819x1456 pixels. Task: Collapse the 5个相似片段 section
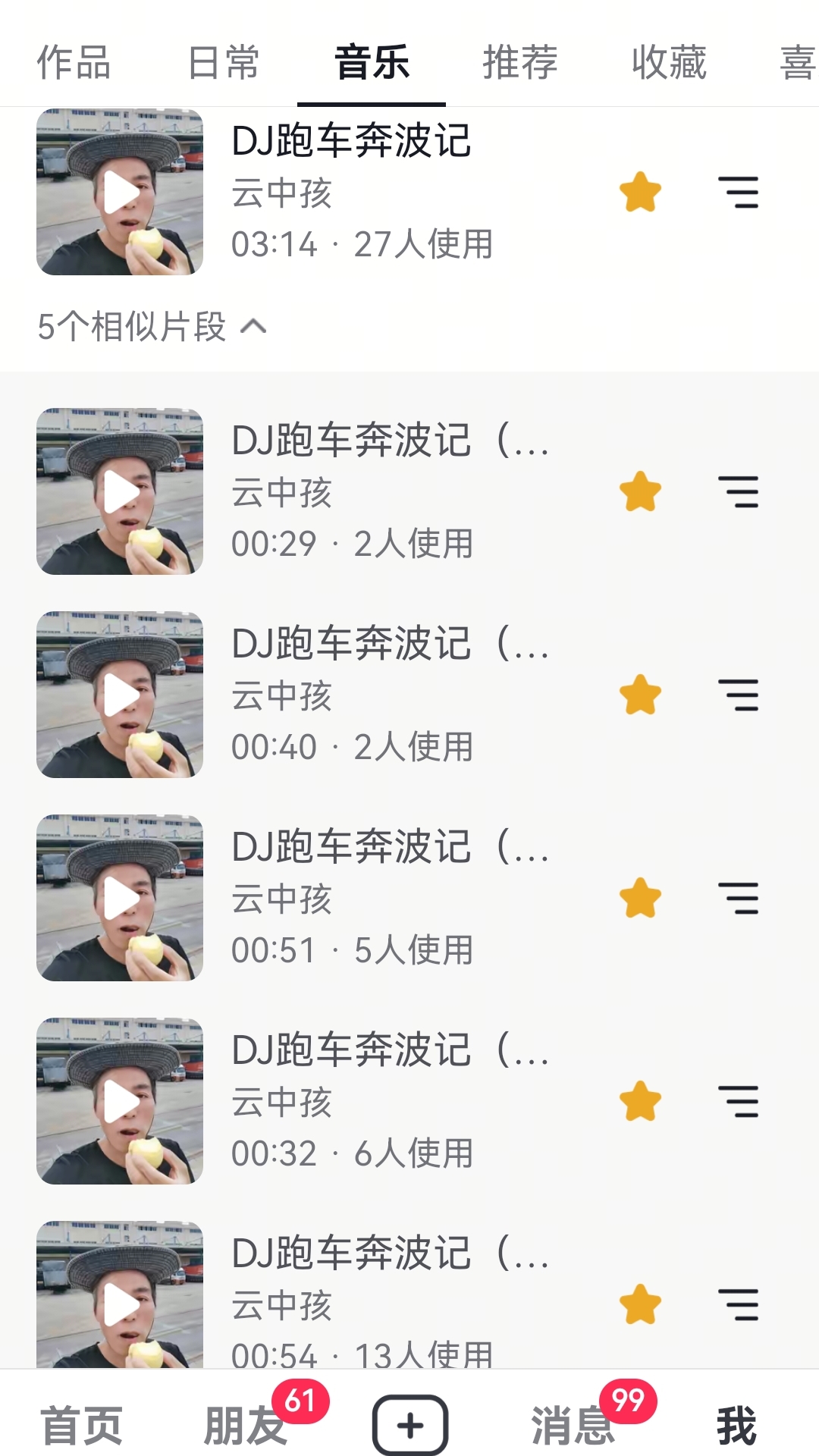click(152, 327)
